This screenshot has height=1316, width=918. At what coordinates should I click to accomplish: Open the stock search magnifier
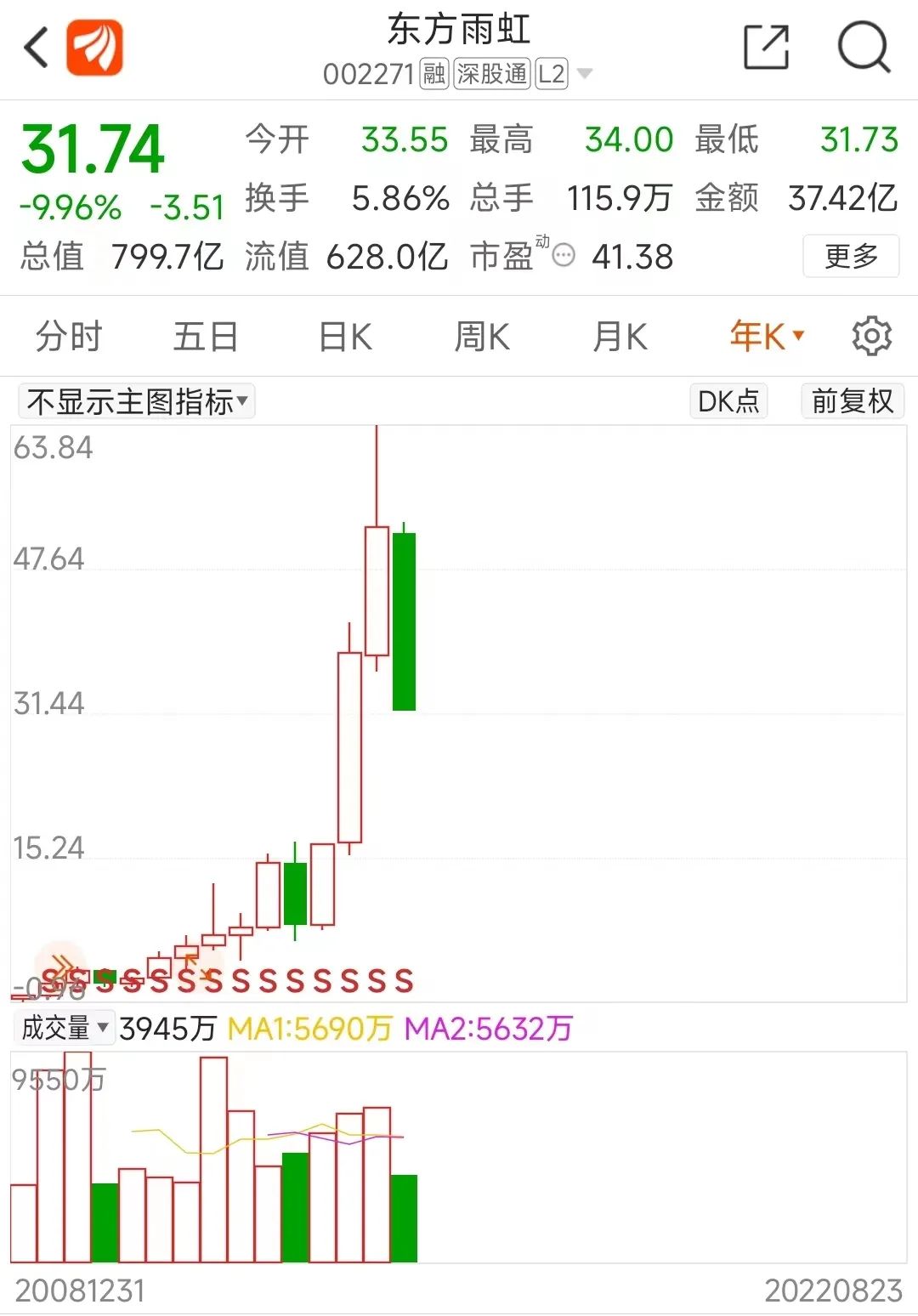coord(863,48)
